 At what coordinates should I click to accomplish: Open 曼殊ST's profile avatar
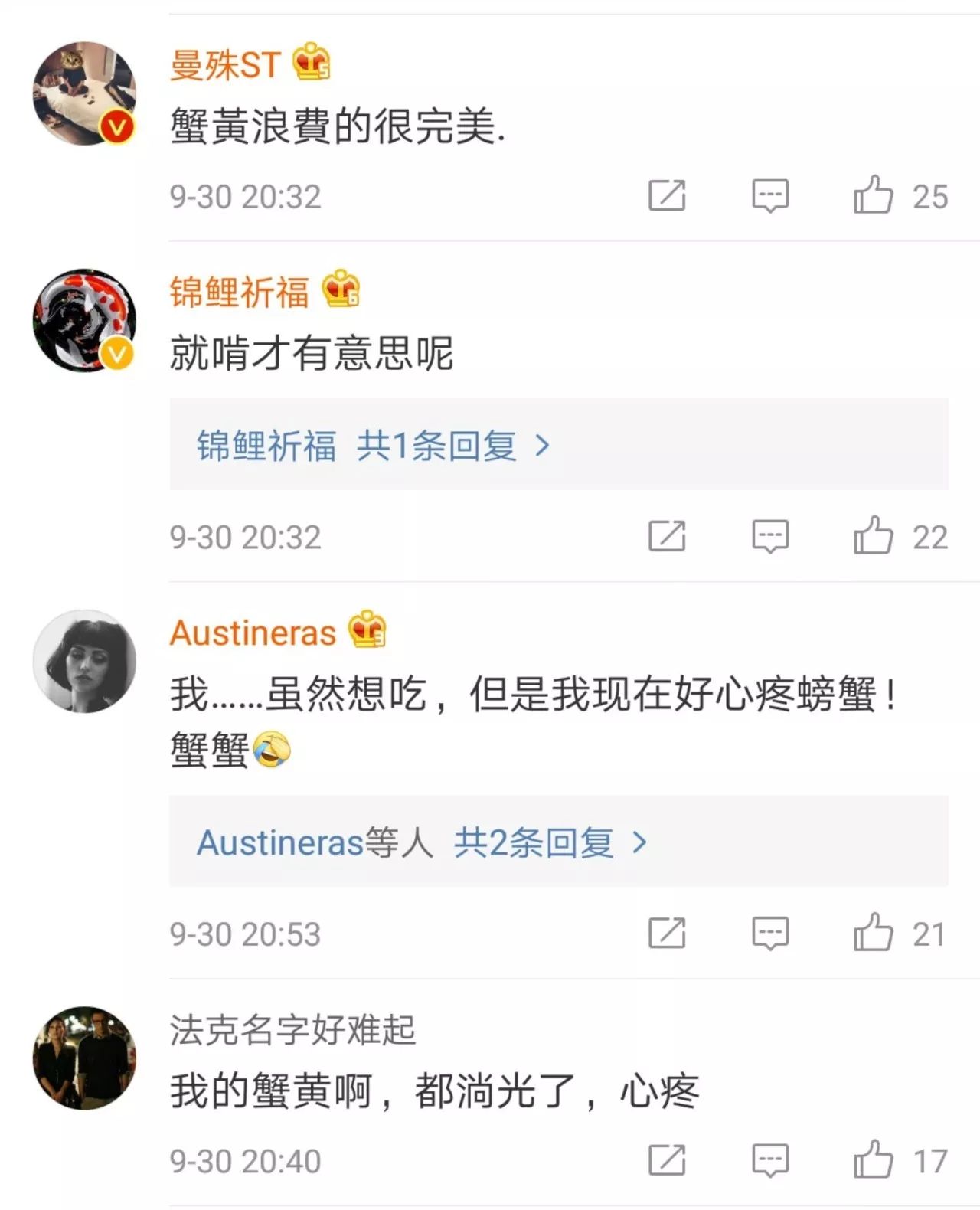(84, 93)
